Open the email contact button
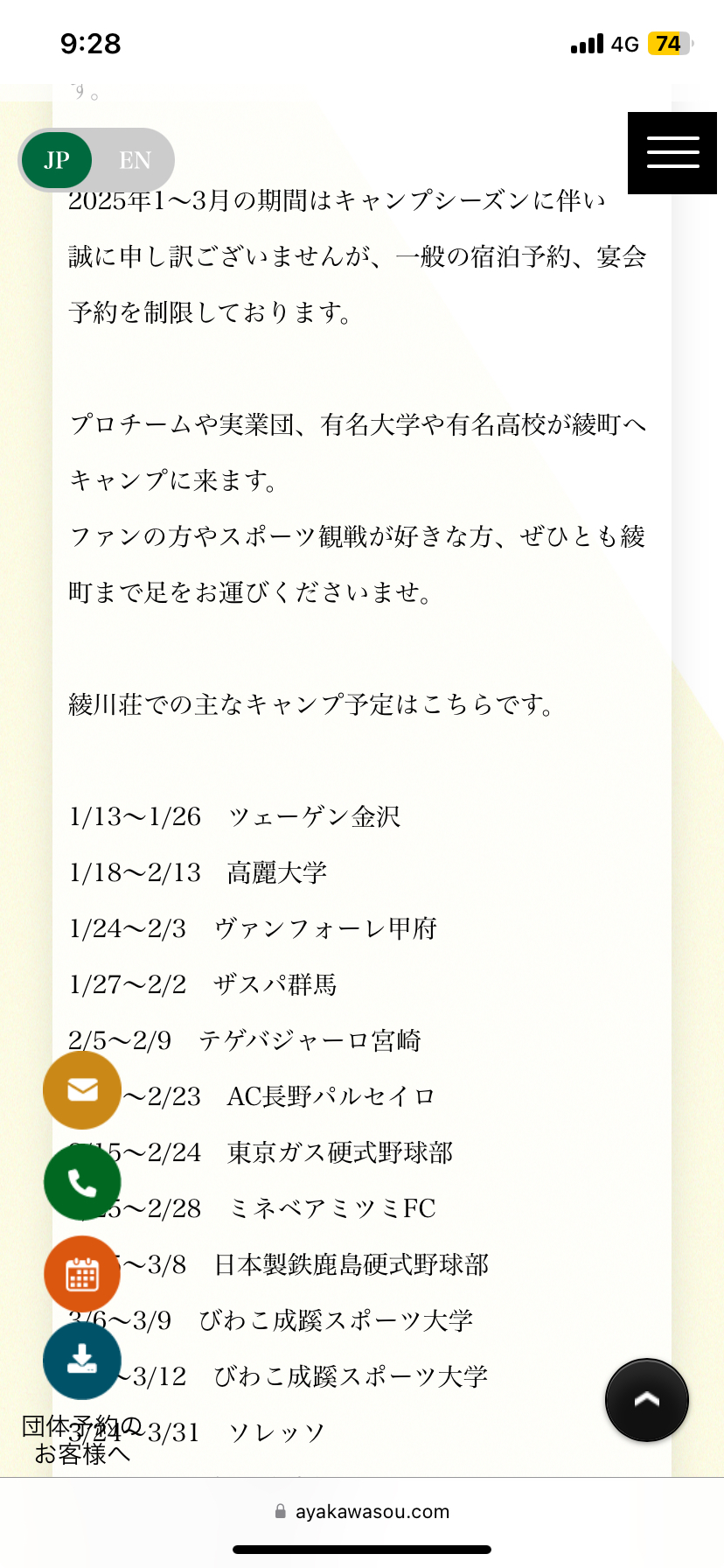The image size is (724, 1568). click(x=82, y=1090)
